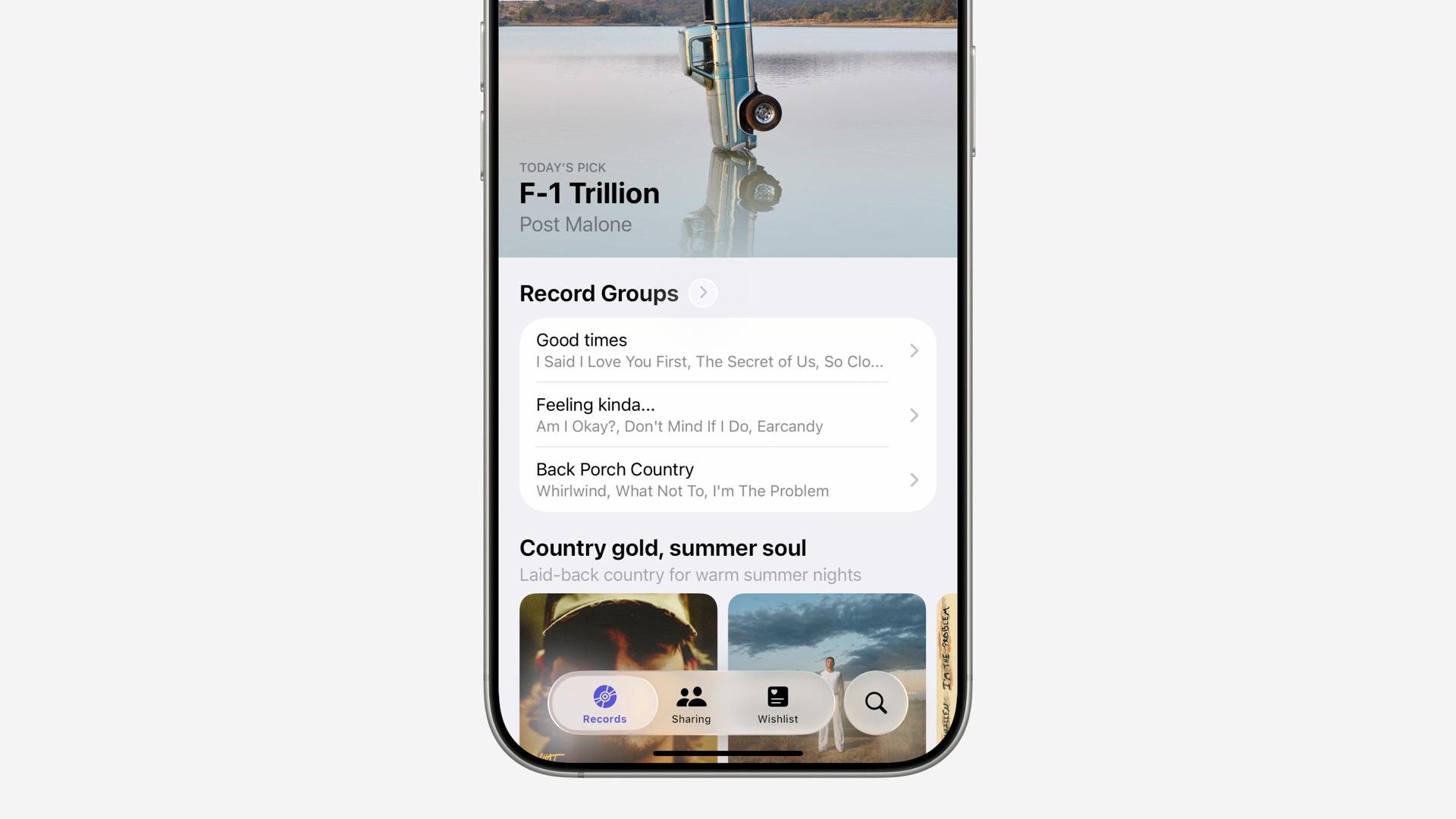The width and height of the screenshot is (1456, 819).
Task: Switch to the Records tab
Action: [604, 704]
